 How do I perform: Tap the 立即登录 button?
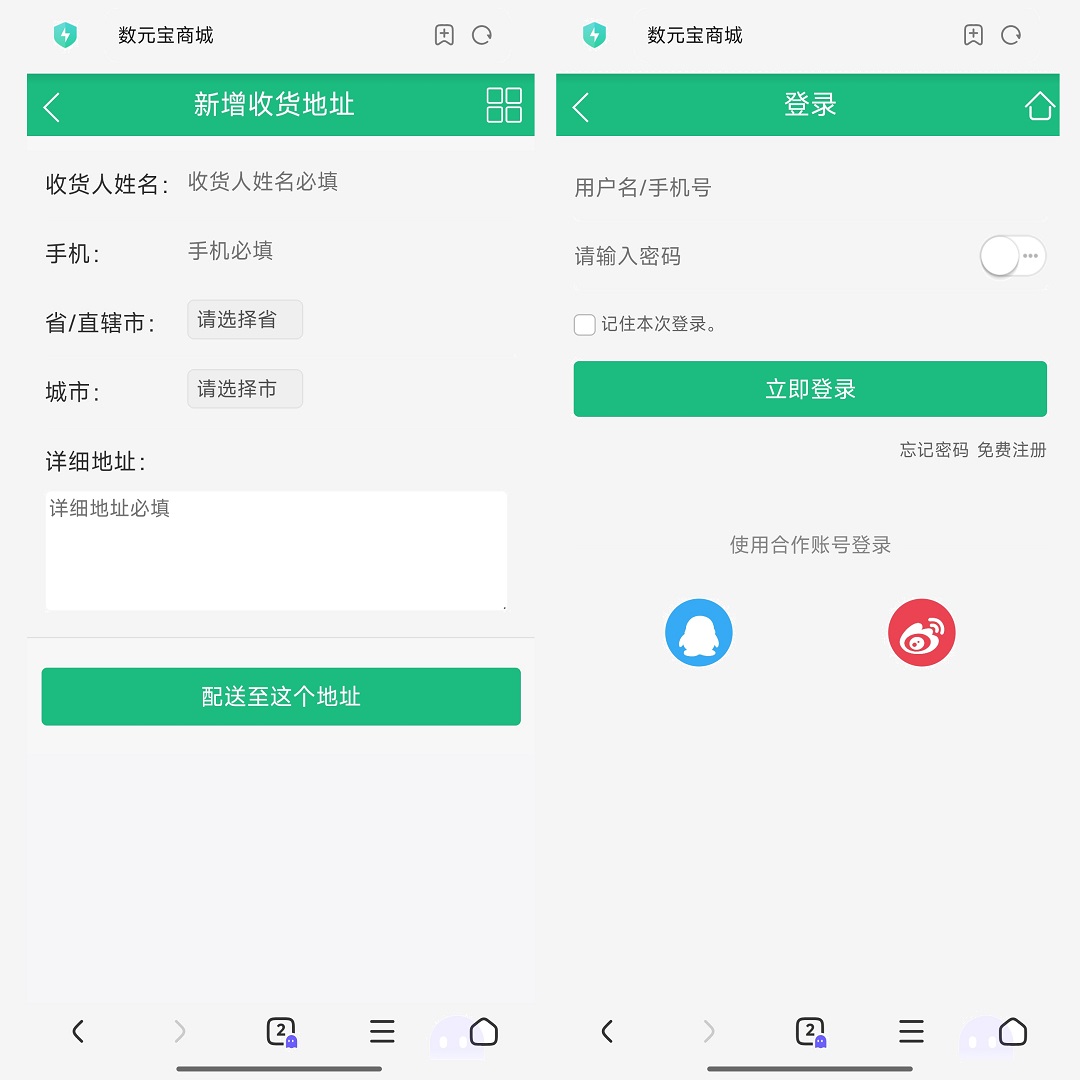(x=810, y=389)
